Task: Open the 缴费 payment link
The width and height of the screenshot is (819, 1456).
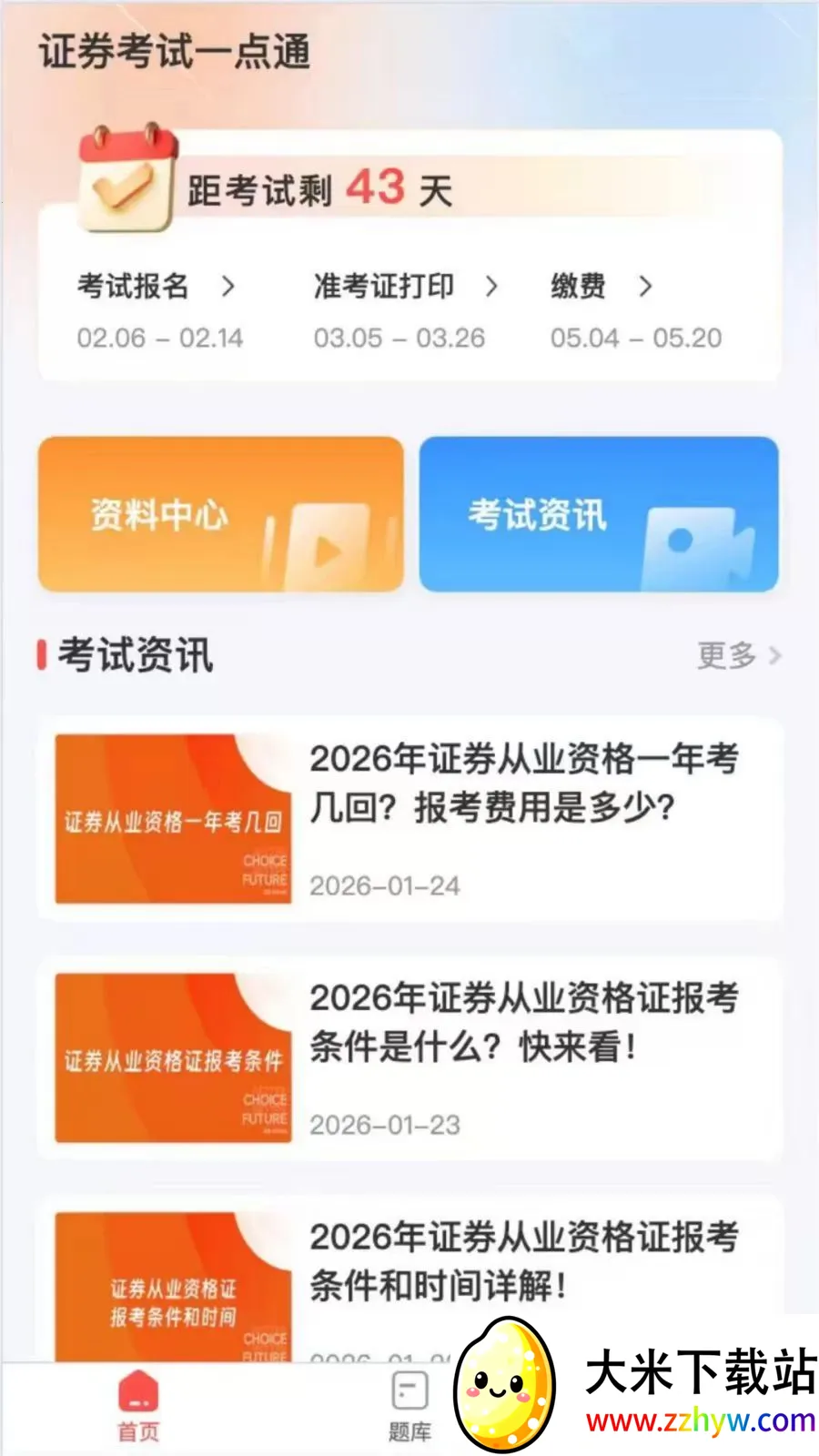Action: click(601, 288)
